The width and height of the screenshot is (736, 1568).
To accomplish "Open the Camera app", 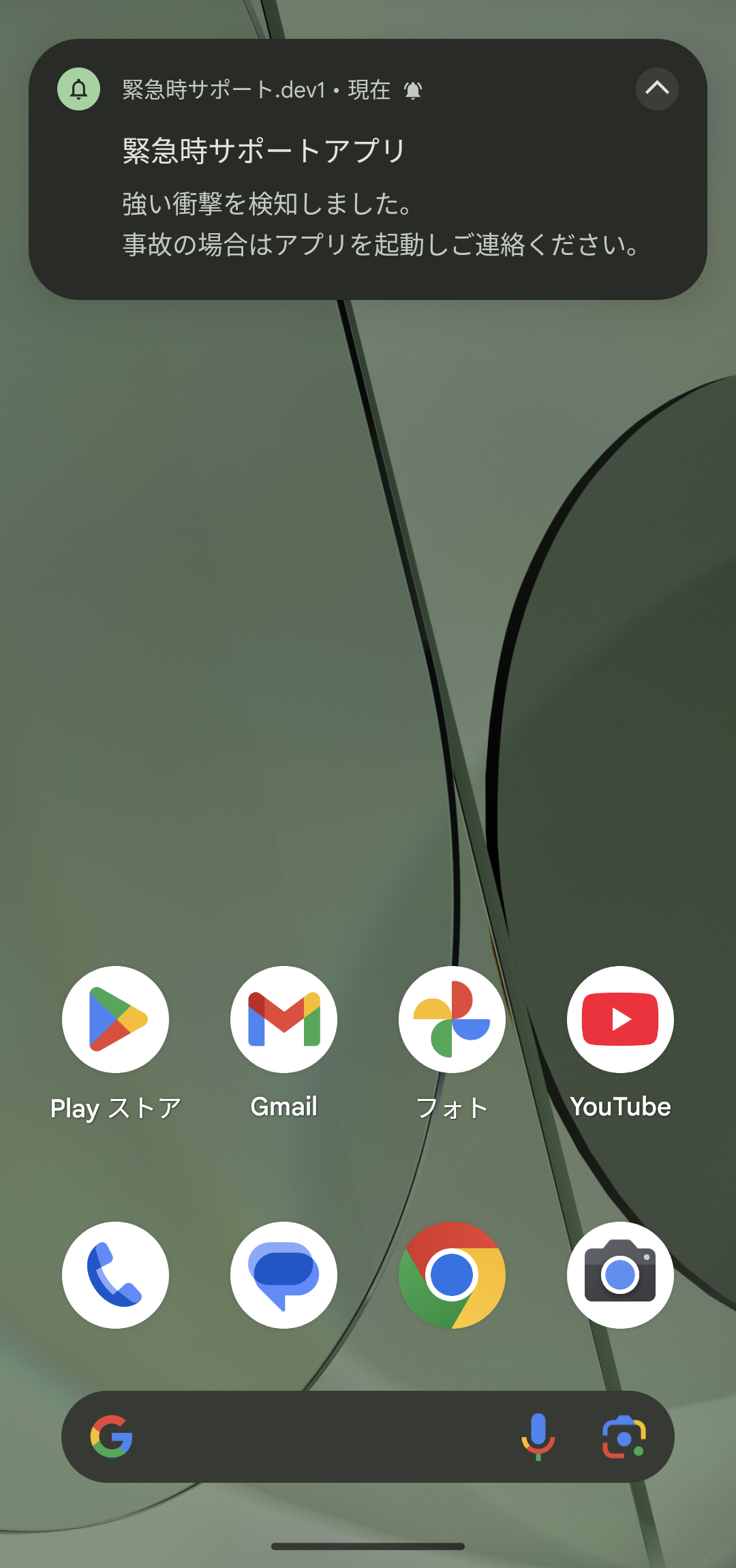I will click(620, 1275).
